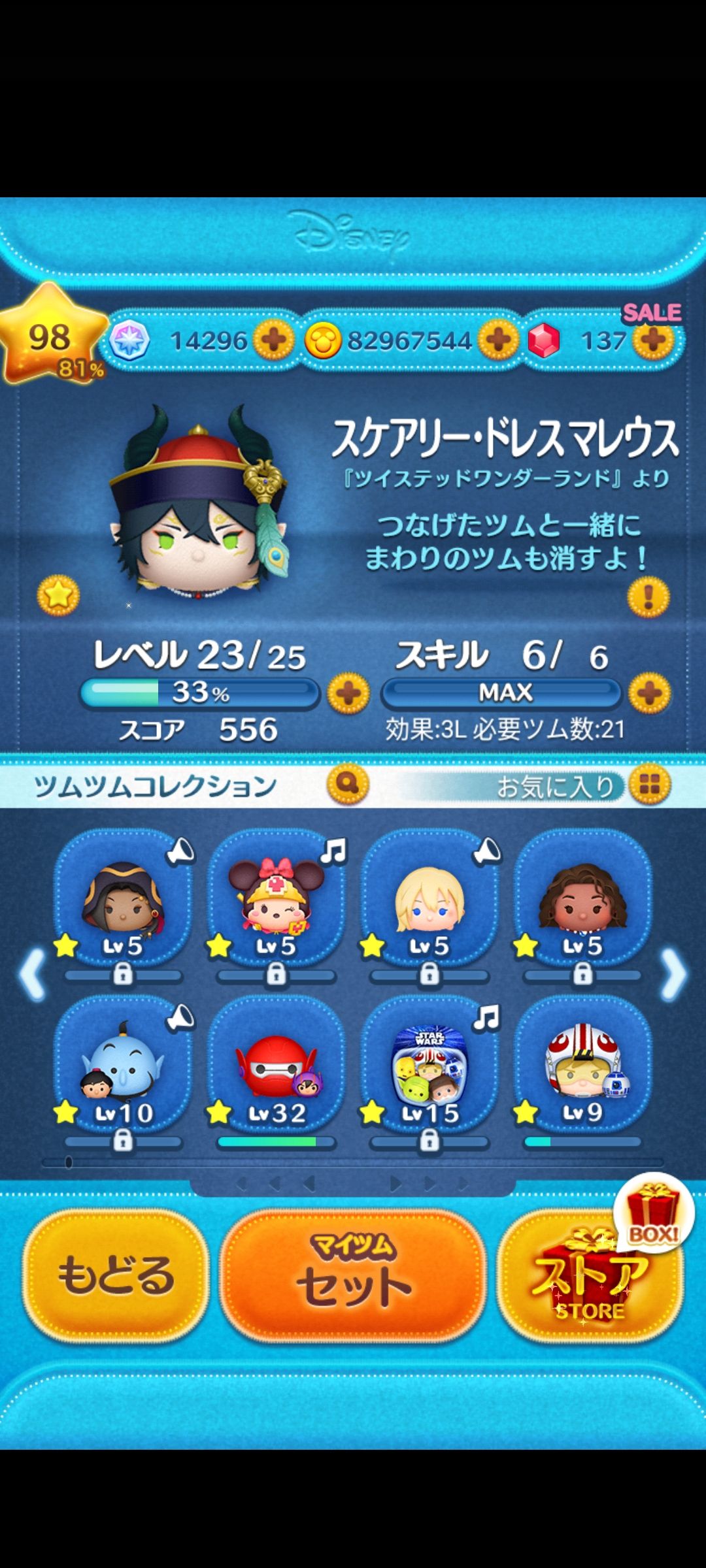The width and height of the screenshot is (706, 1568).
Task: Select the Lv5 Minnie Tsum with music note
Action: coord(276,900)
